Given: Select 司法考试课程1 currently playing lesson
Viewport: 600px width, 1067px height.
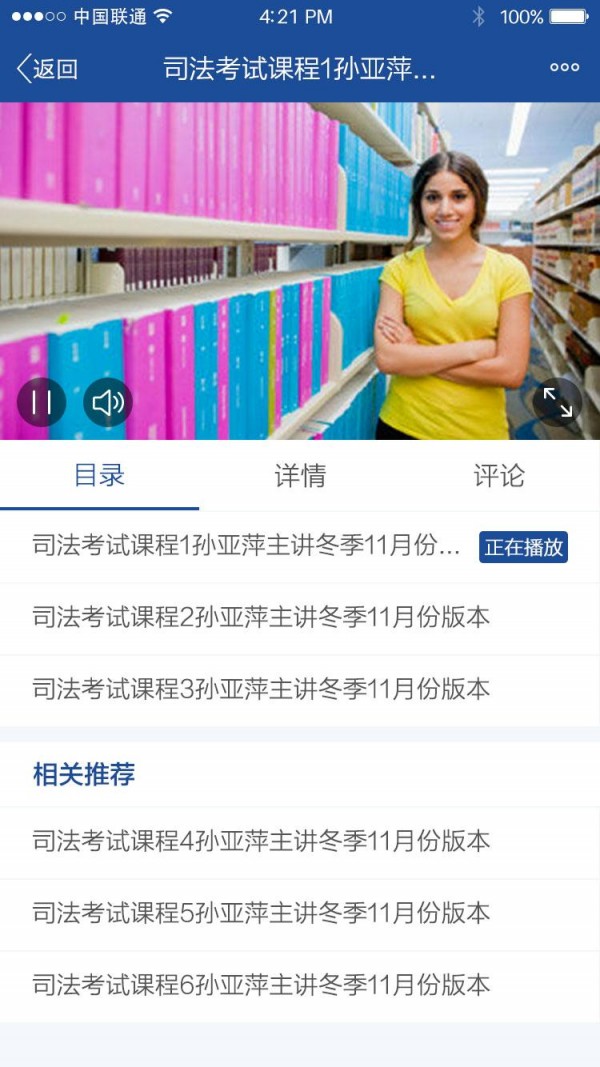Looking at the screenshot, I should (246, 547).
